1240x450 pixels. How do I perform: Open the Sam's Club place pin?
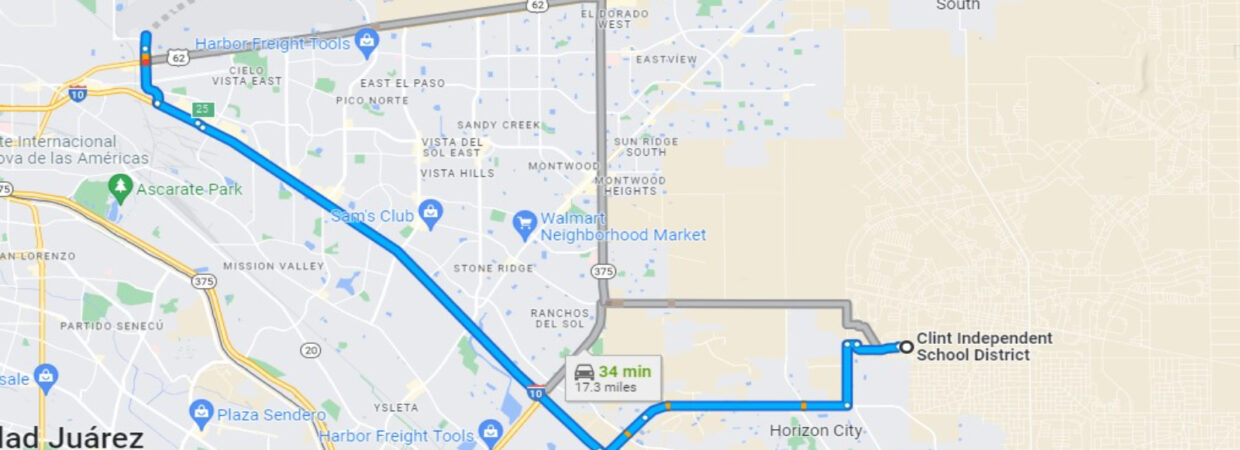point(431,212)
